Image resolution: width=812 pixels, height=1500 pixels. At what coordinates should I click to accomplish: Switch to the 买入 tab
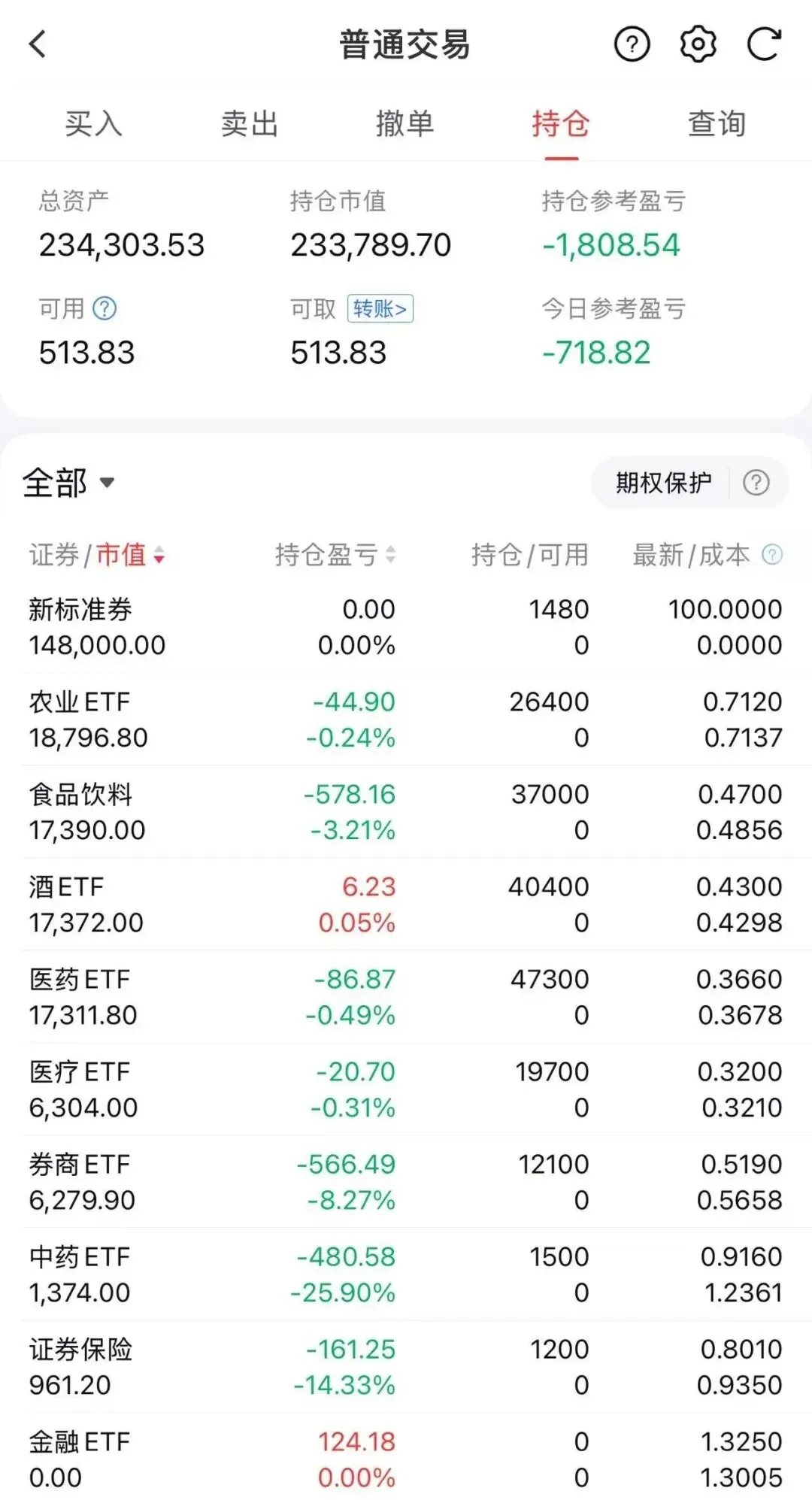(94, 123)
